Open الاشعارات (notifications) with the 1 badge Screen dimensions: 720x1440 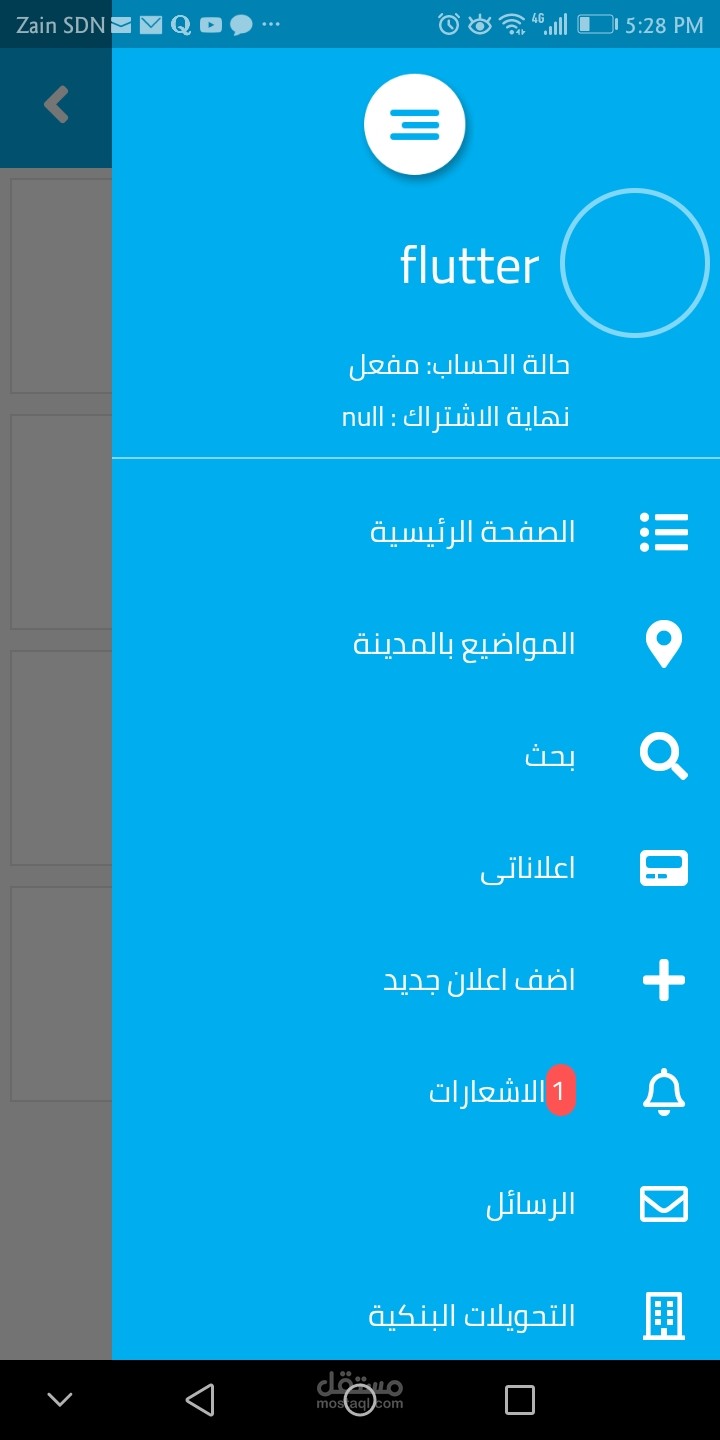point(416,1092)
